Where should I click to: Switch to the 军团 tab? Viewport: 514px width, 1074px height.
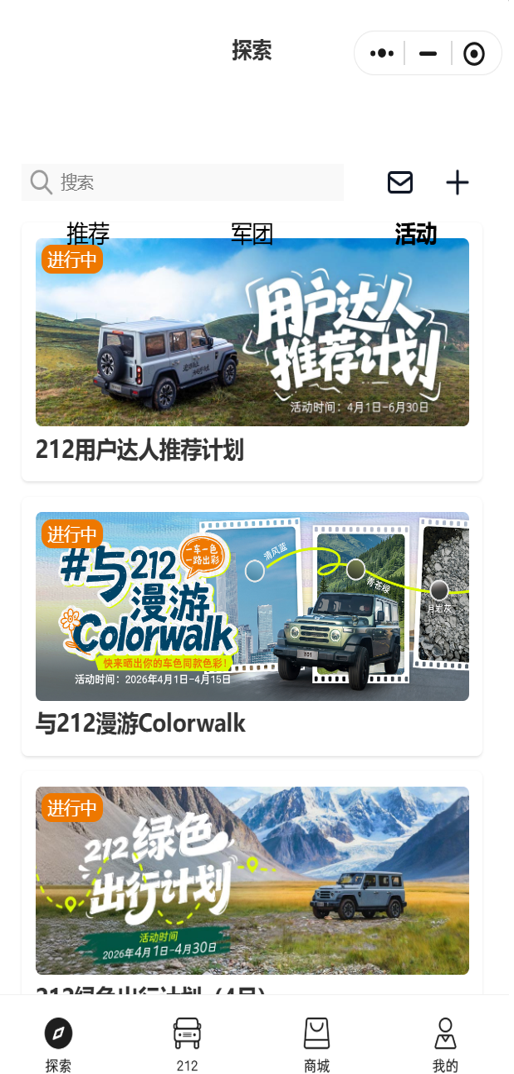coord(252,234)
